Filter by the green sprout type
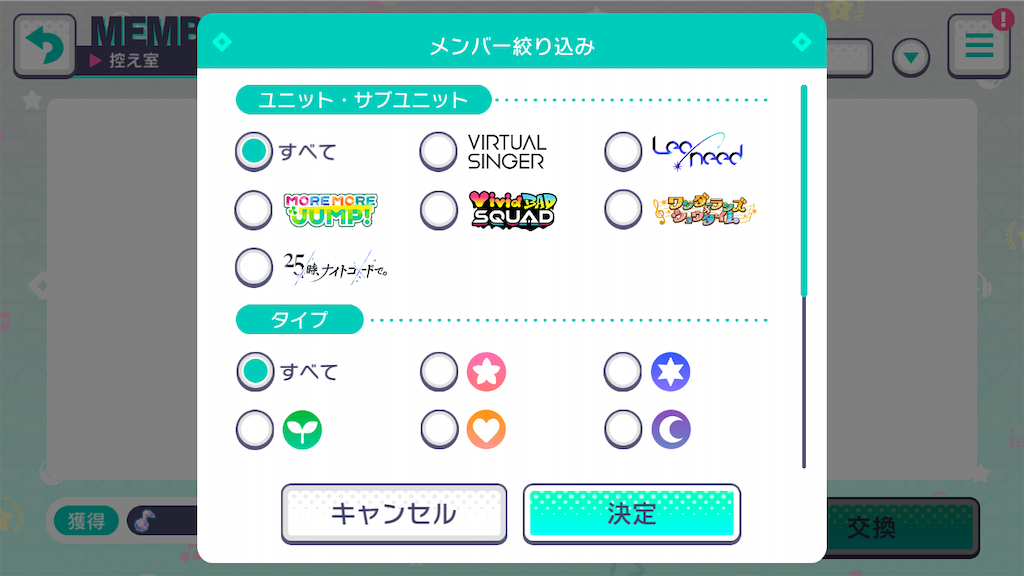Image resolution: width=1024 pixels, height=576 pixels. pos(254,430)
